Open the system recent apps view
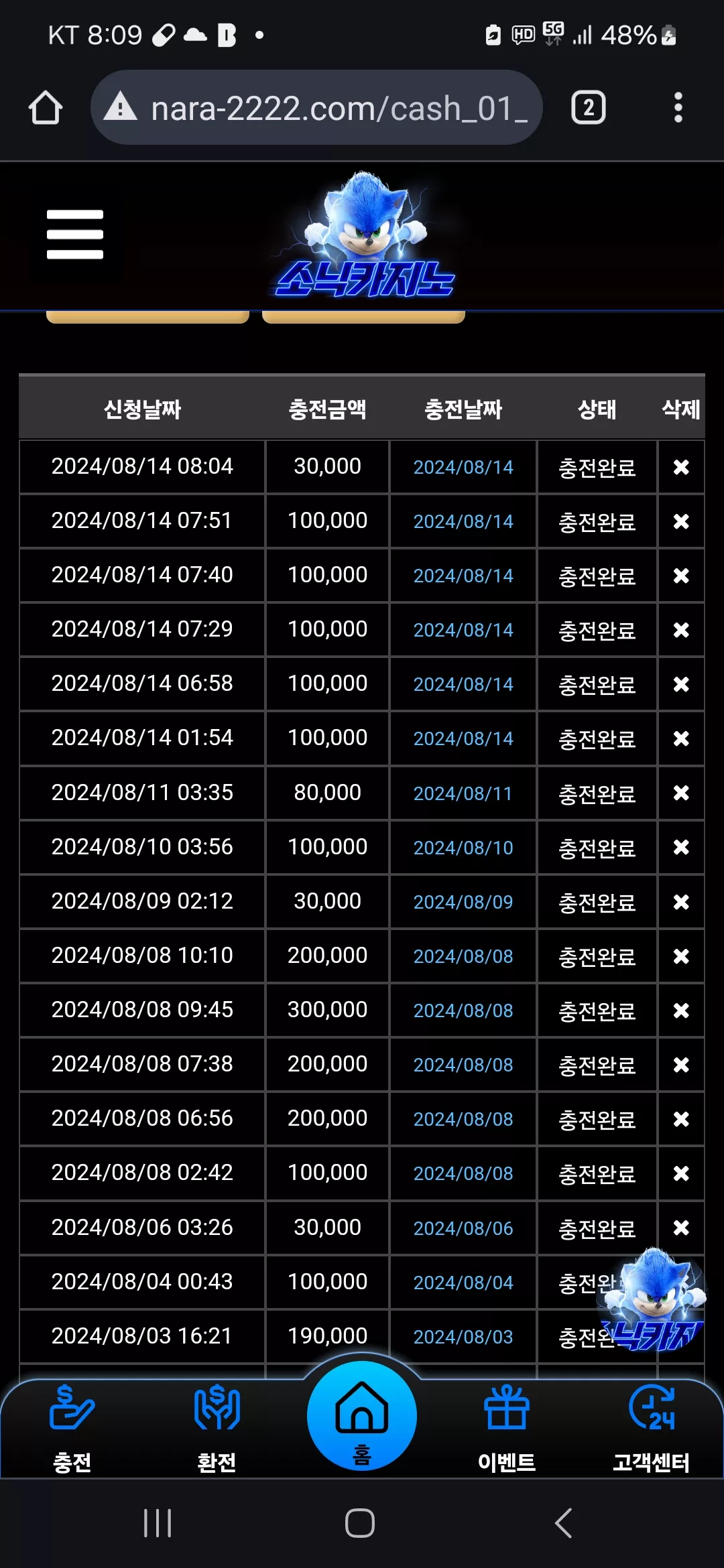The height and width of the screenshot is (1568, 724). (158, 1523)
